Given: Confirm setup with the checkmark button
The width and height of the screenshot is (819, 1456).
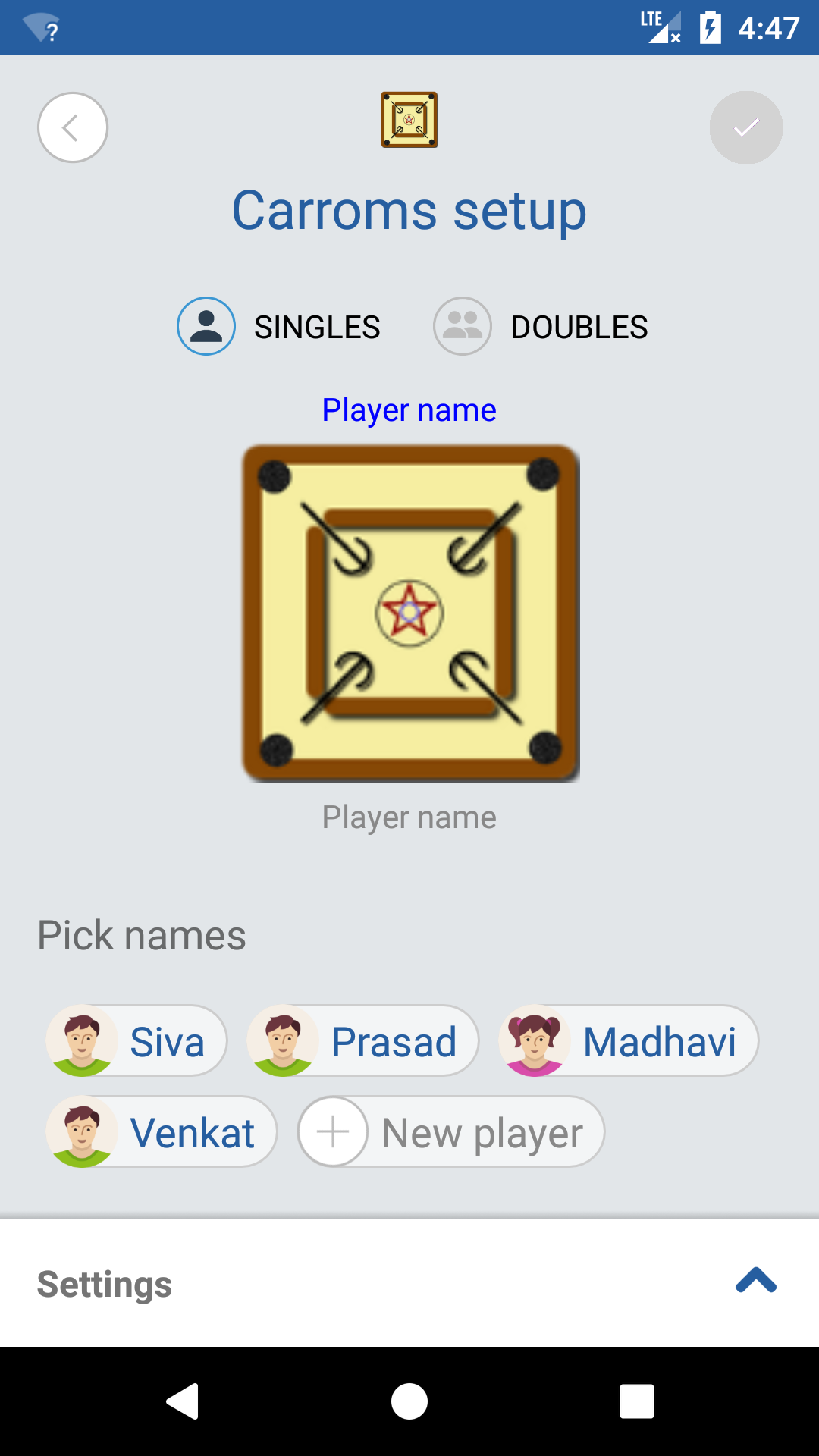Looking at the screenshot, I should tap(745, 127).
